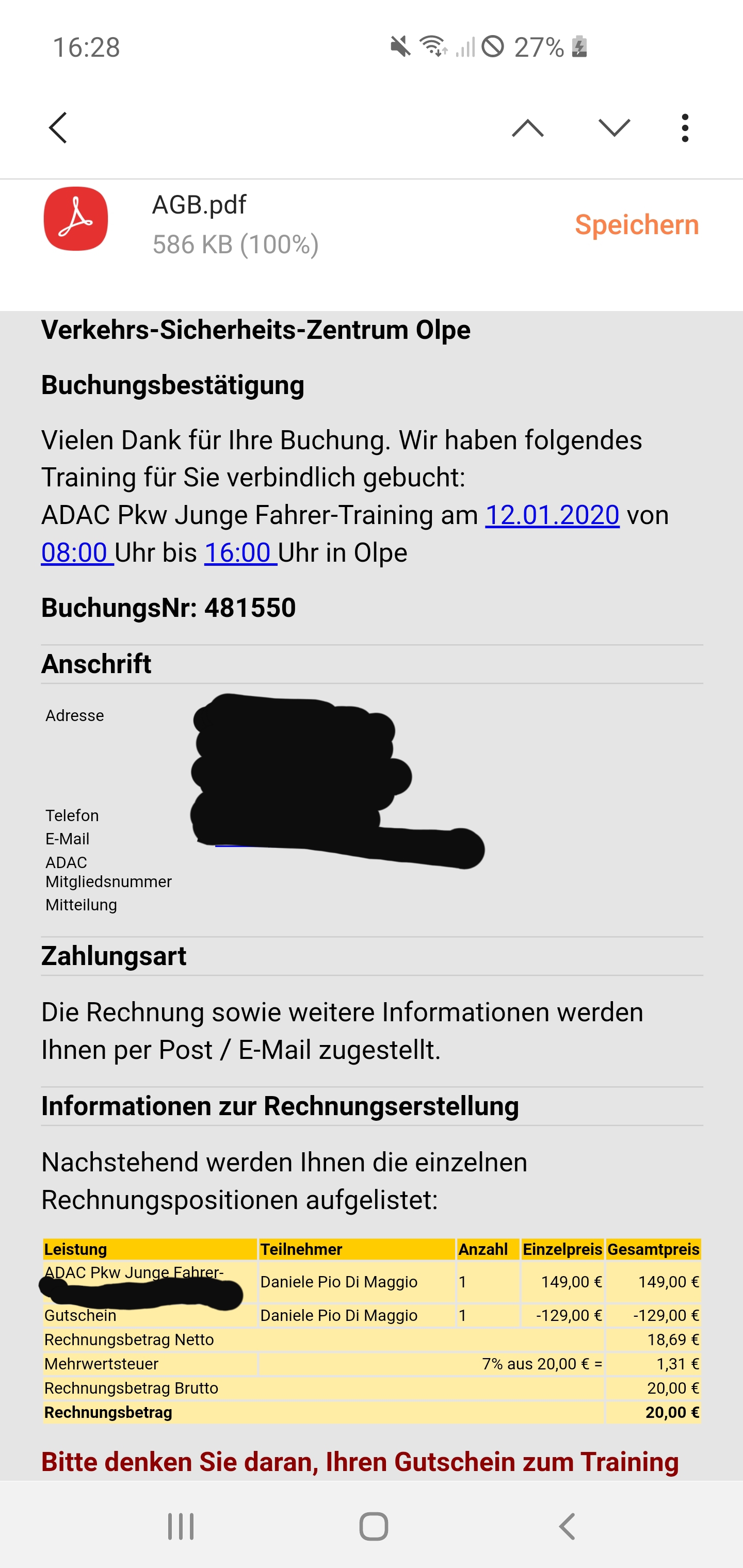Open the 12.01.2020 date link
This screenshot has width=743, height=1568.
[x=552, y=515]
